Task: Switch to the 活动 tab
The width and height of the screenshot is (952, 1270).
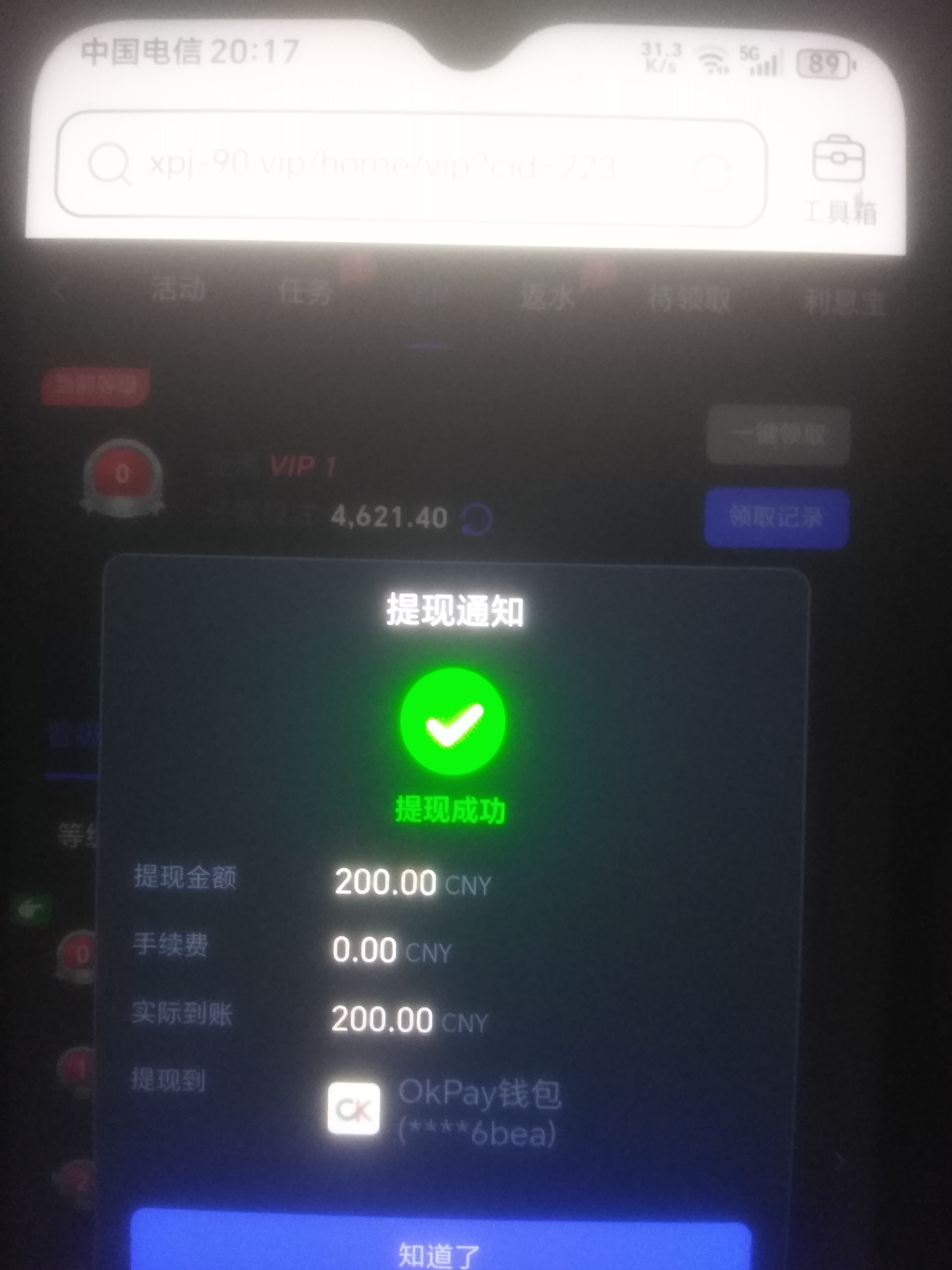Action: click(178, 290)
